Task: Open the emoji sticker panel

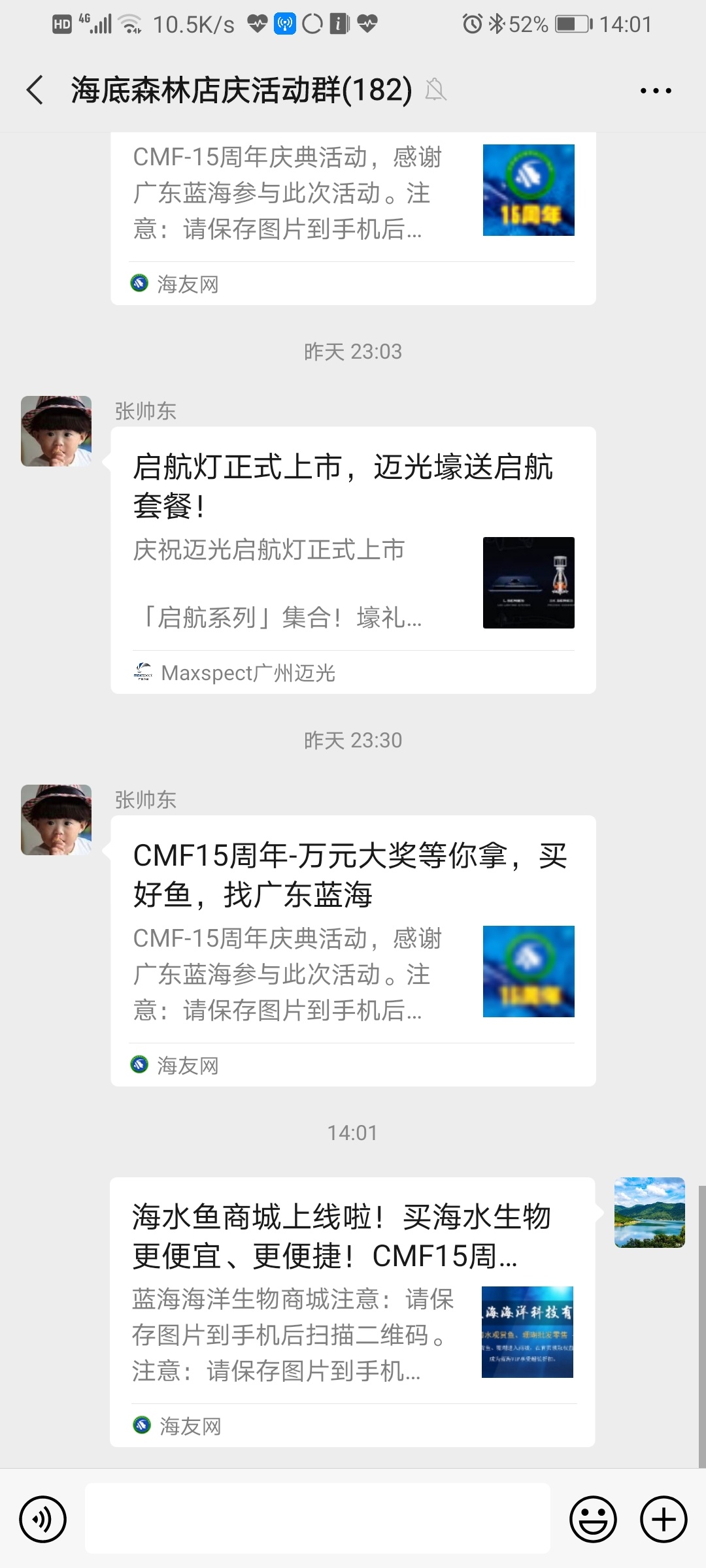Action: 593,1519
